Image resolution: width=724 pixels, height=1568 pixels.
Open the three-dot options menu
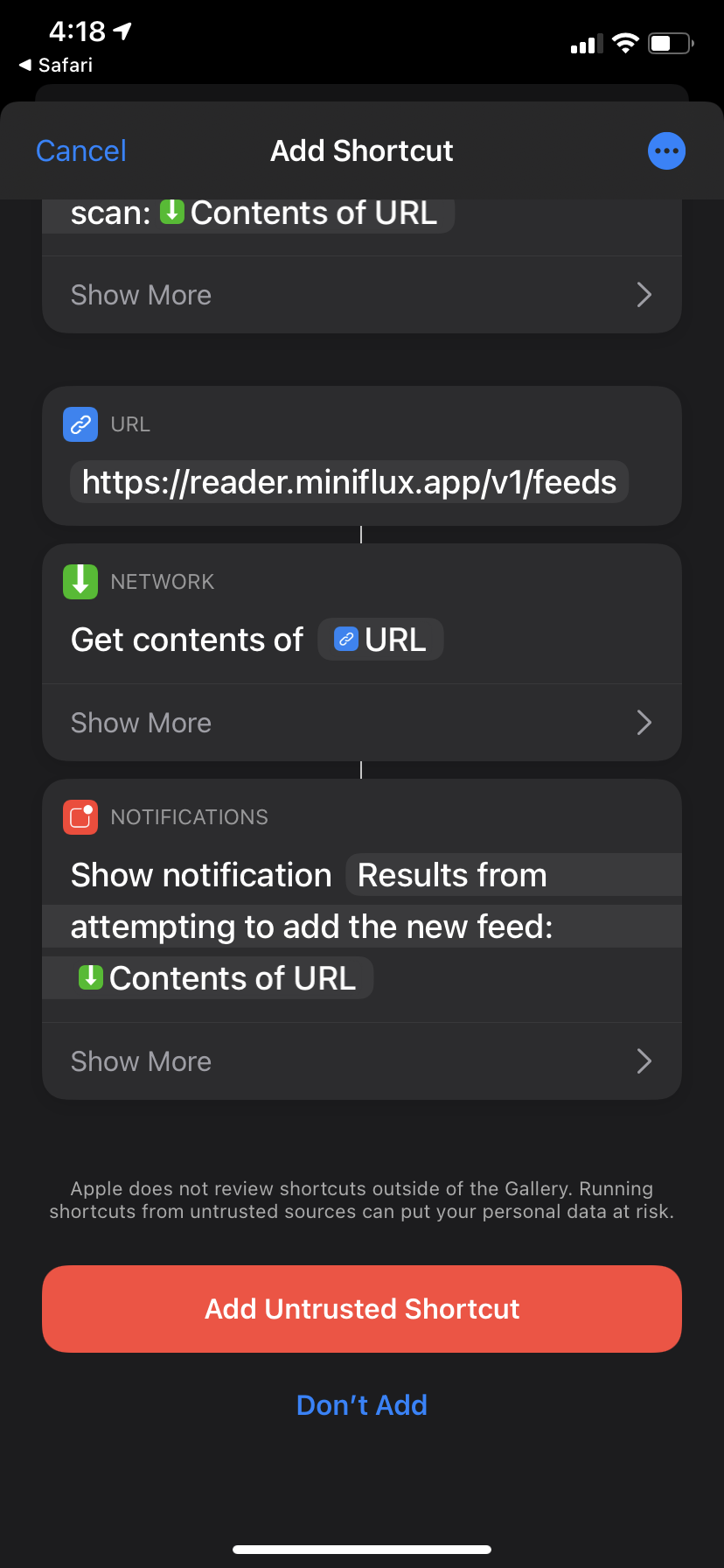pyautogui.click(x=666, y=150)
